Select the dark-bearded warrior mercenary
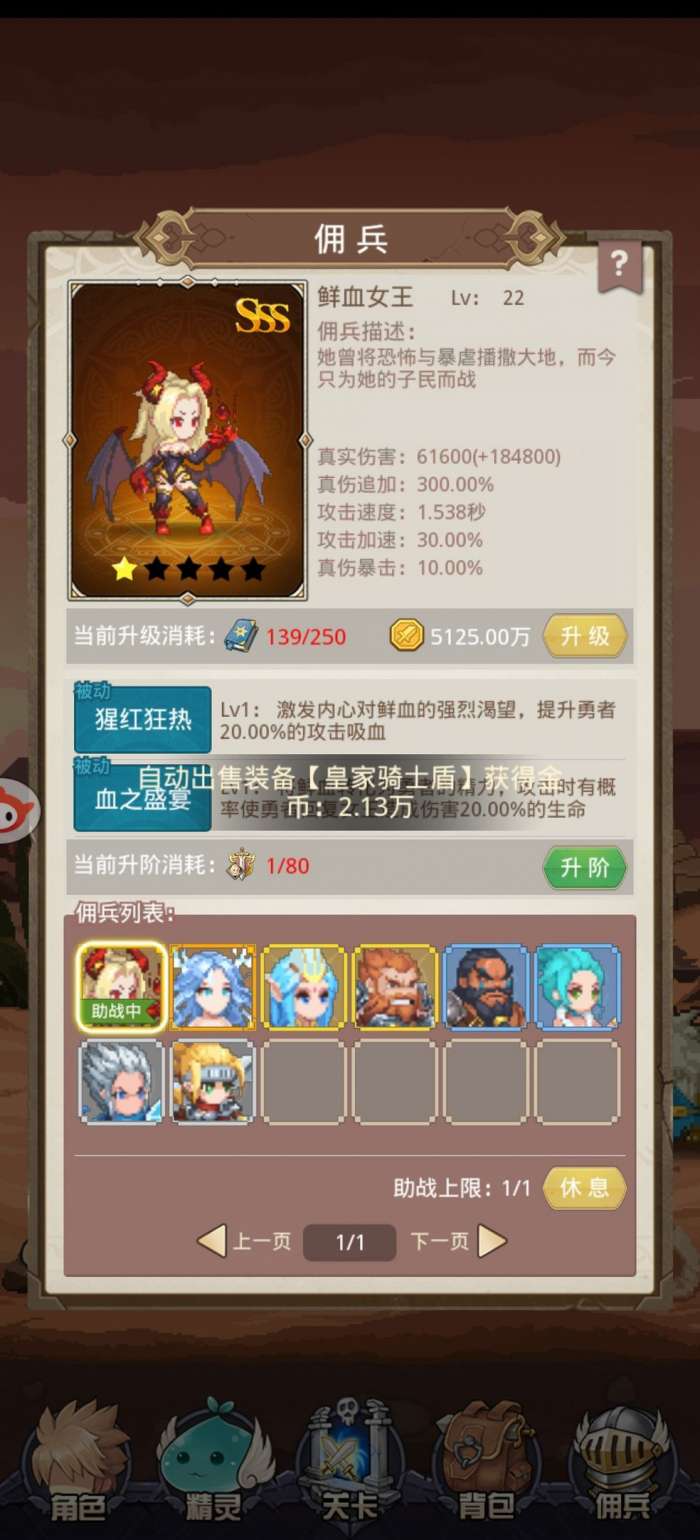 486,987
